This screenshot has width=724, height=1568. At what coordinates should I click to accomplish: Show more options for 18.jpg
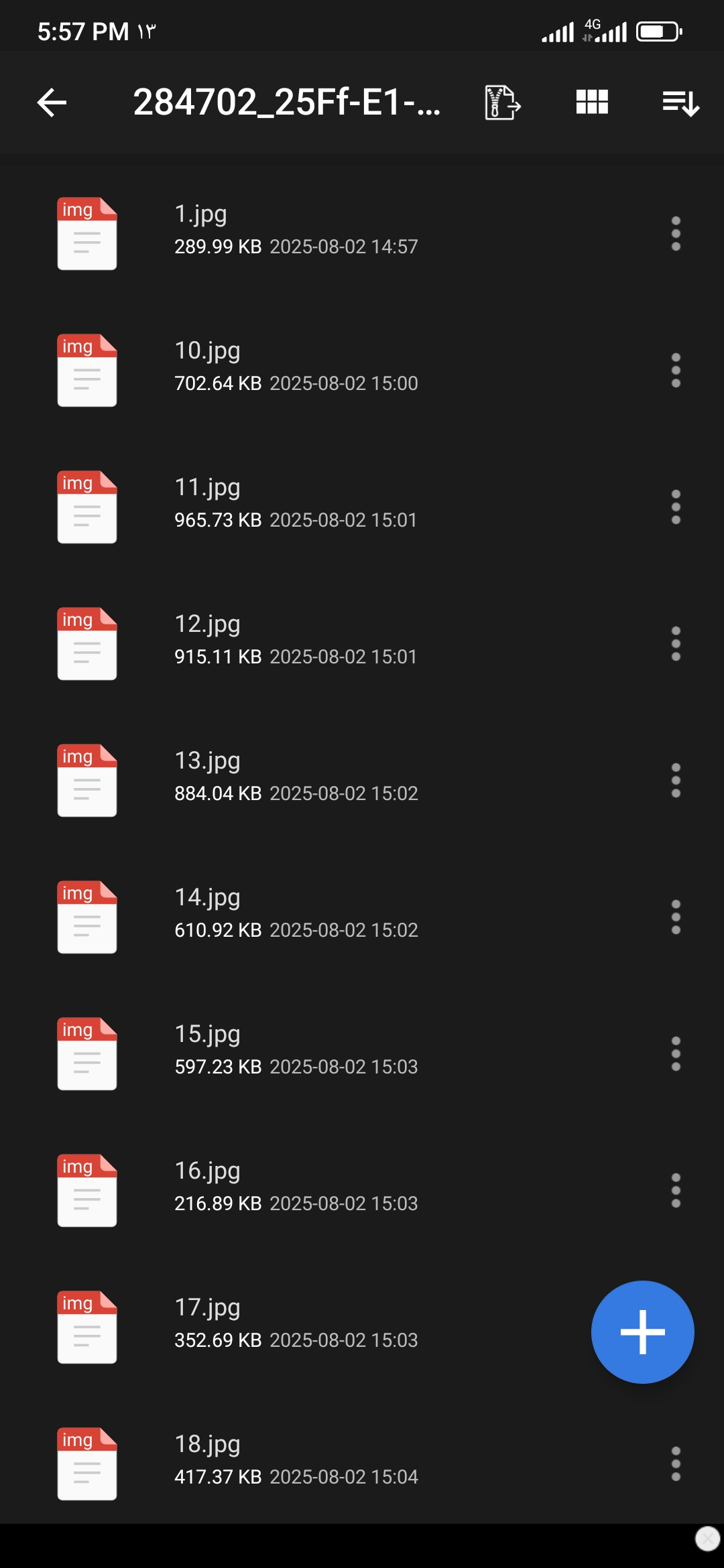pos(676,1464)
